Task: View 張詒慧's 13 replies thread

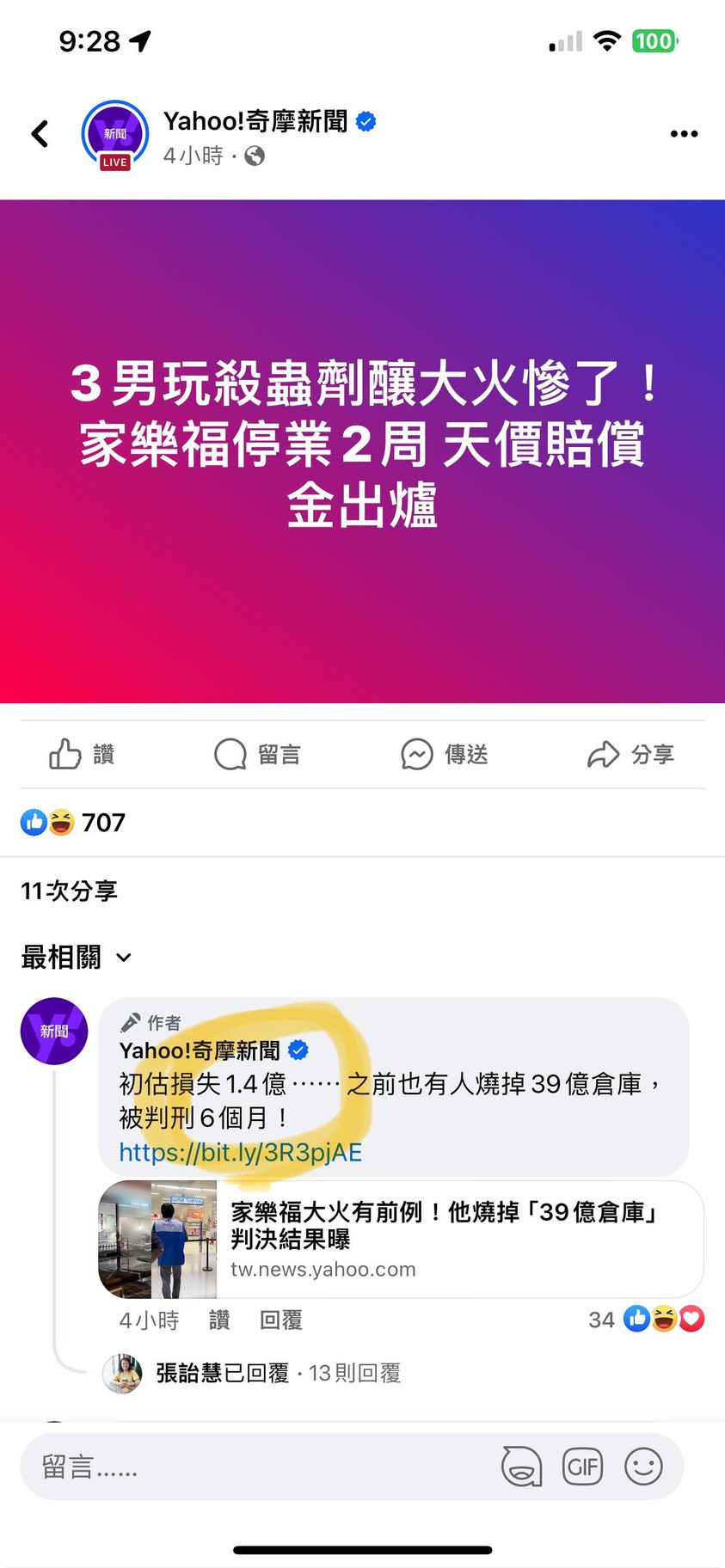Action: [278, 1373]
